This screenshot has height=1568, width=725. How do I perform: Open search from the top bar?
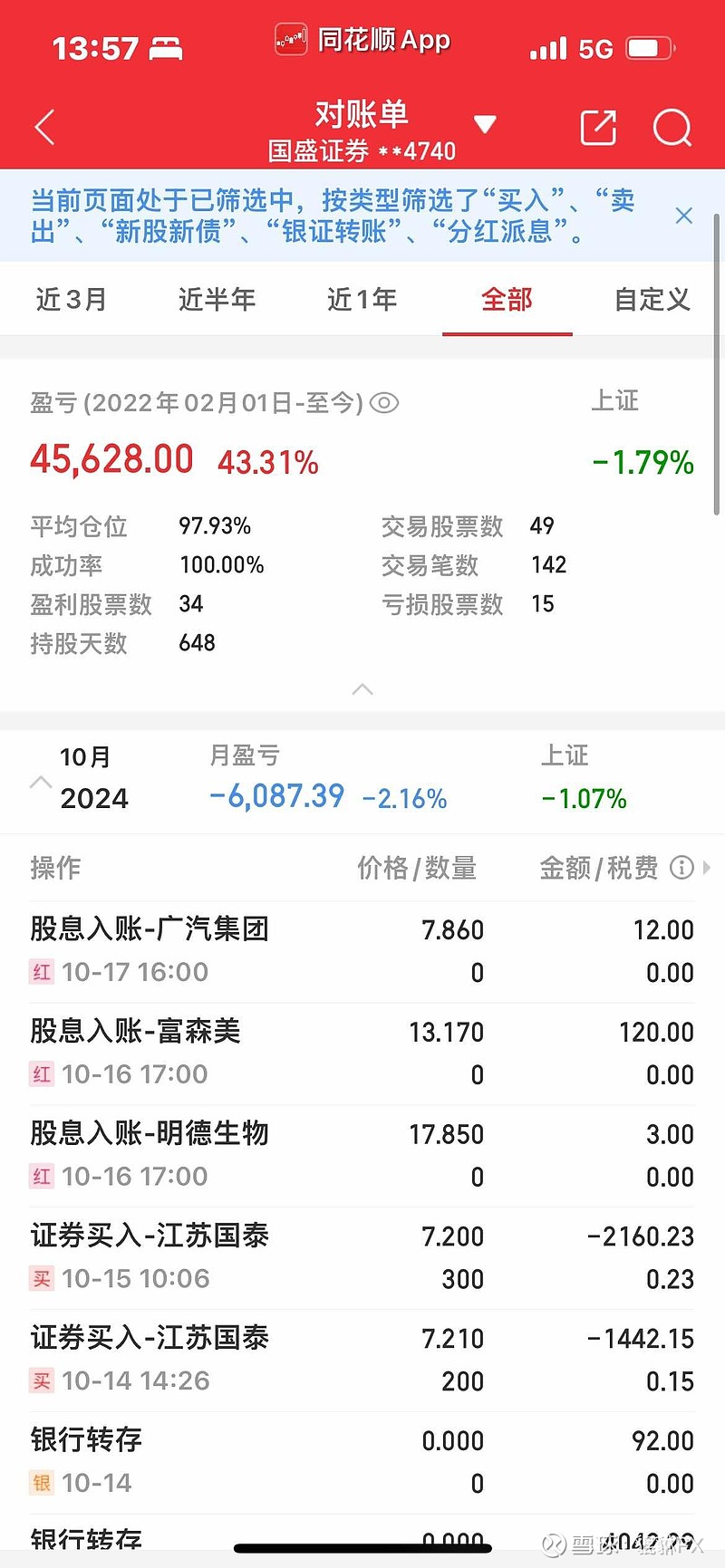pyautogui.click(x=672, y=128)
